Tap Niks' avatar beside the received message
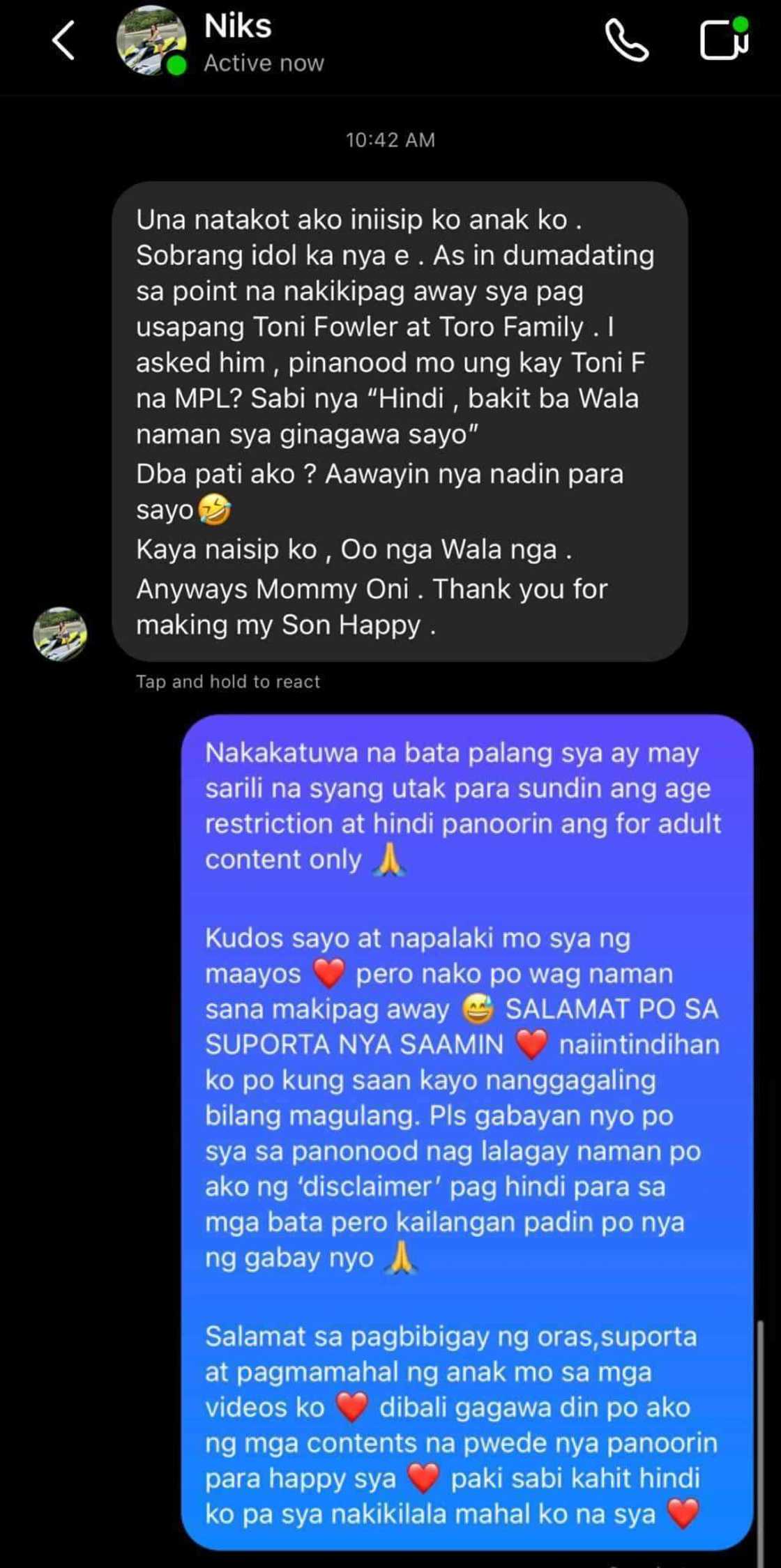The width and height of the screenshot is (781, 1568). click(60, 634)
